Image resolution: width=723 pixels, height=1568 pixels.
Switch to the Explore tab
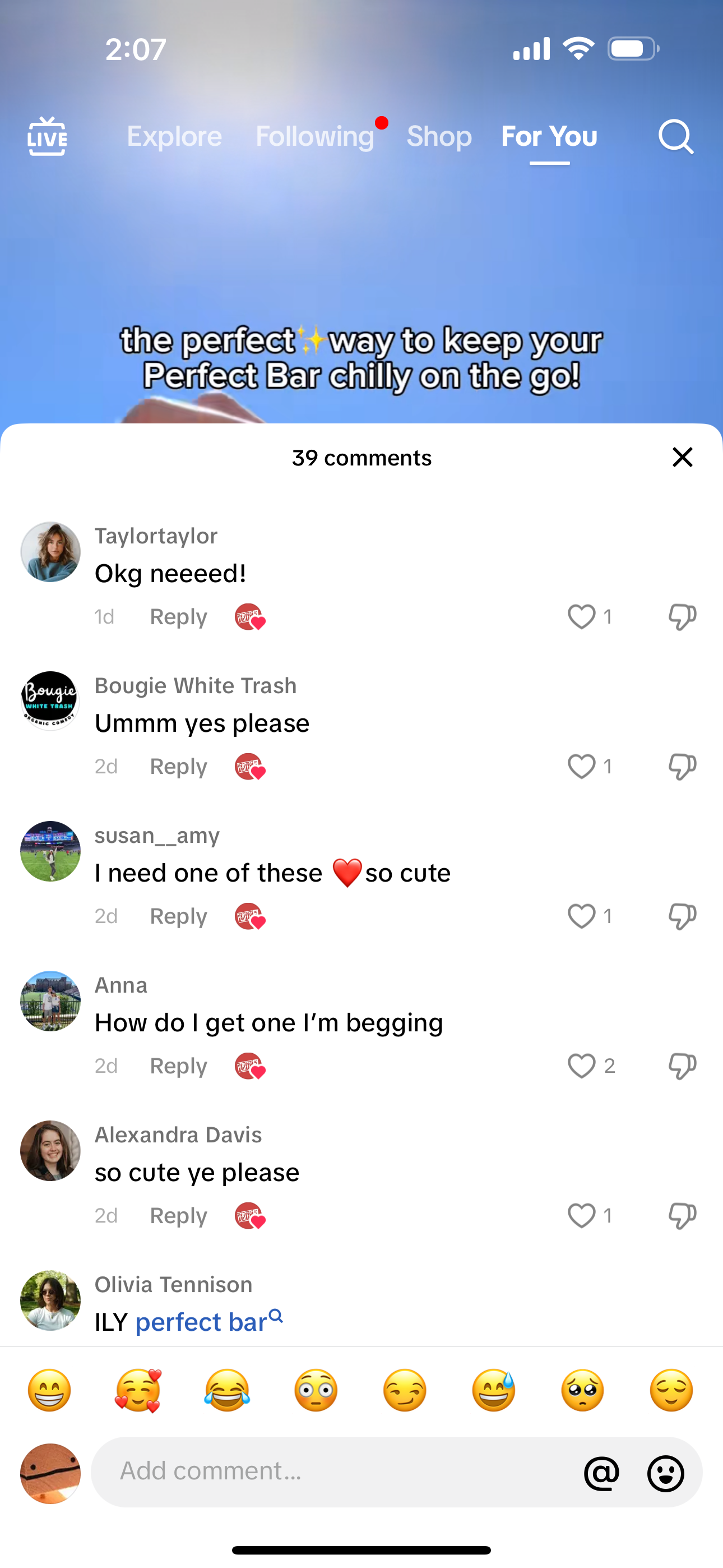(x=174, y=136)
